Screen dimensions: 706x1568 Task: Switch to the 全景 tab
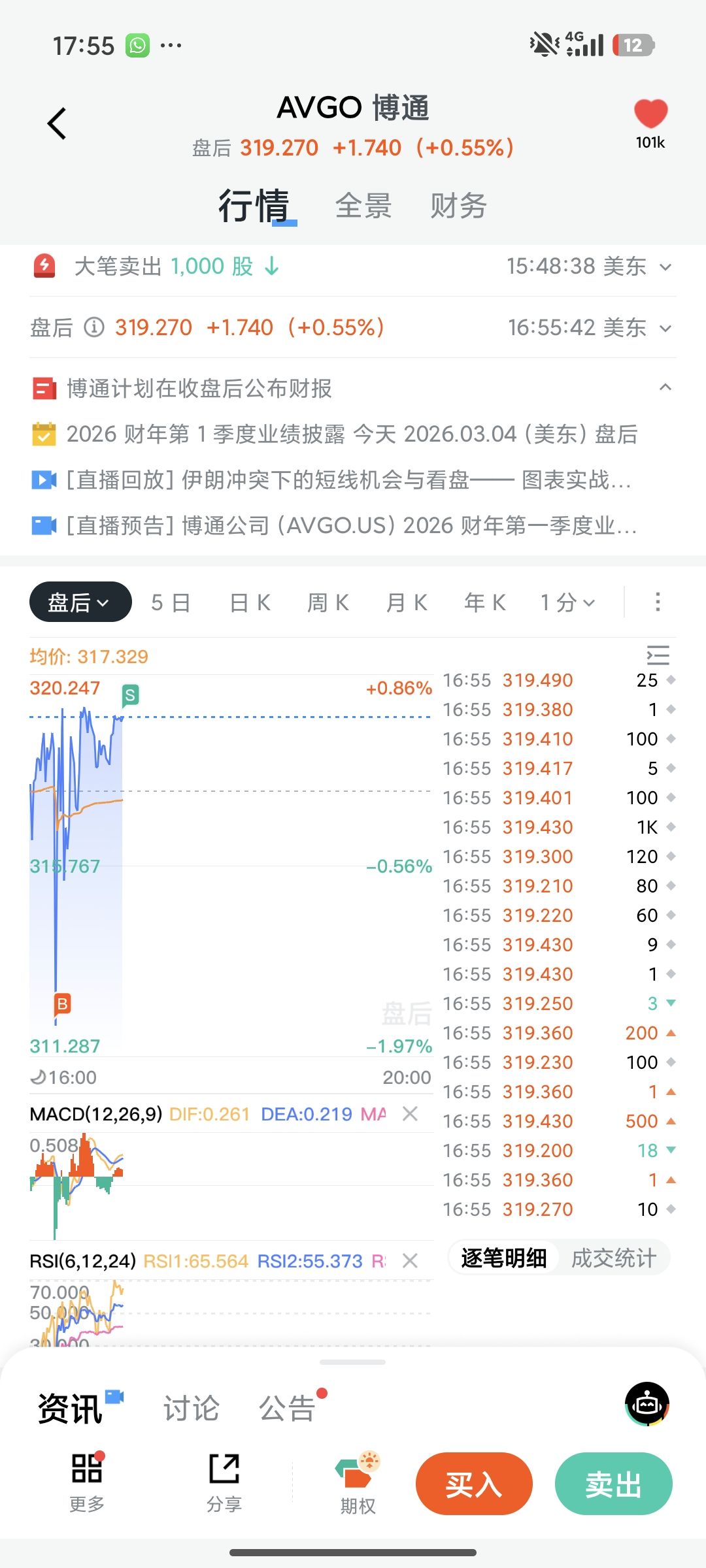(x=363, y=206)
